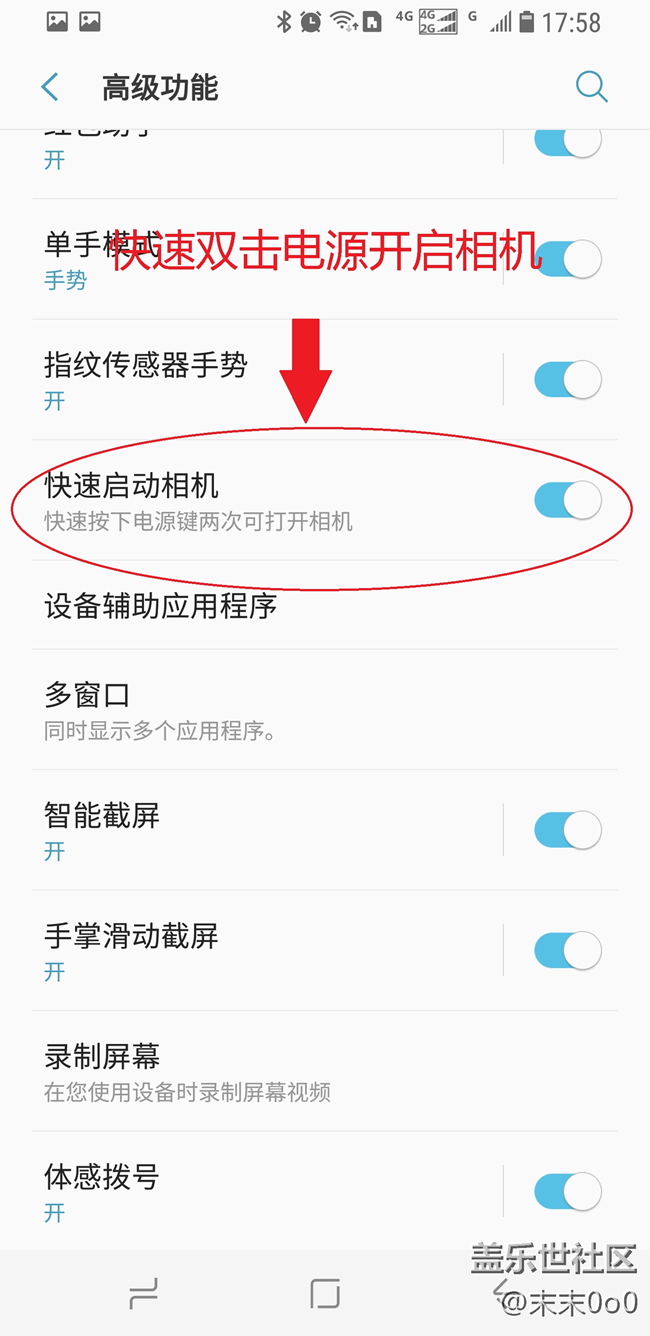Tap the system home button
This screenshot has height=1336, width=650.
click(x=325, y=1294)
